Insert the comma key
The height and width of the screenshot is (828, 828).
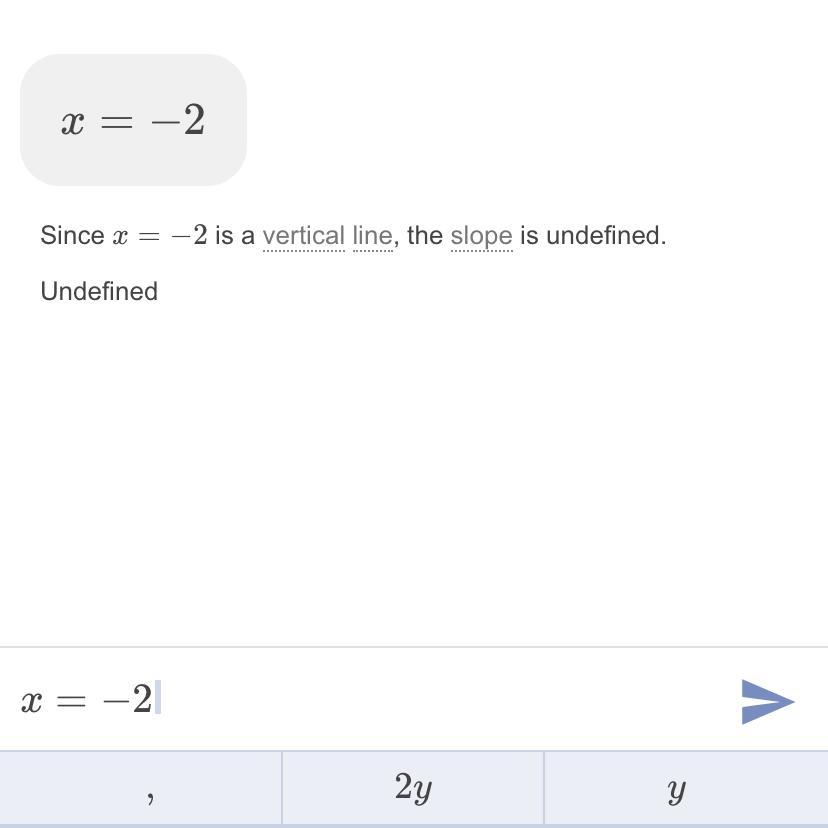(x=140, y=787)
